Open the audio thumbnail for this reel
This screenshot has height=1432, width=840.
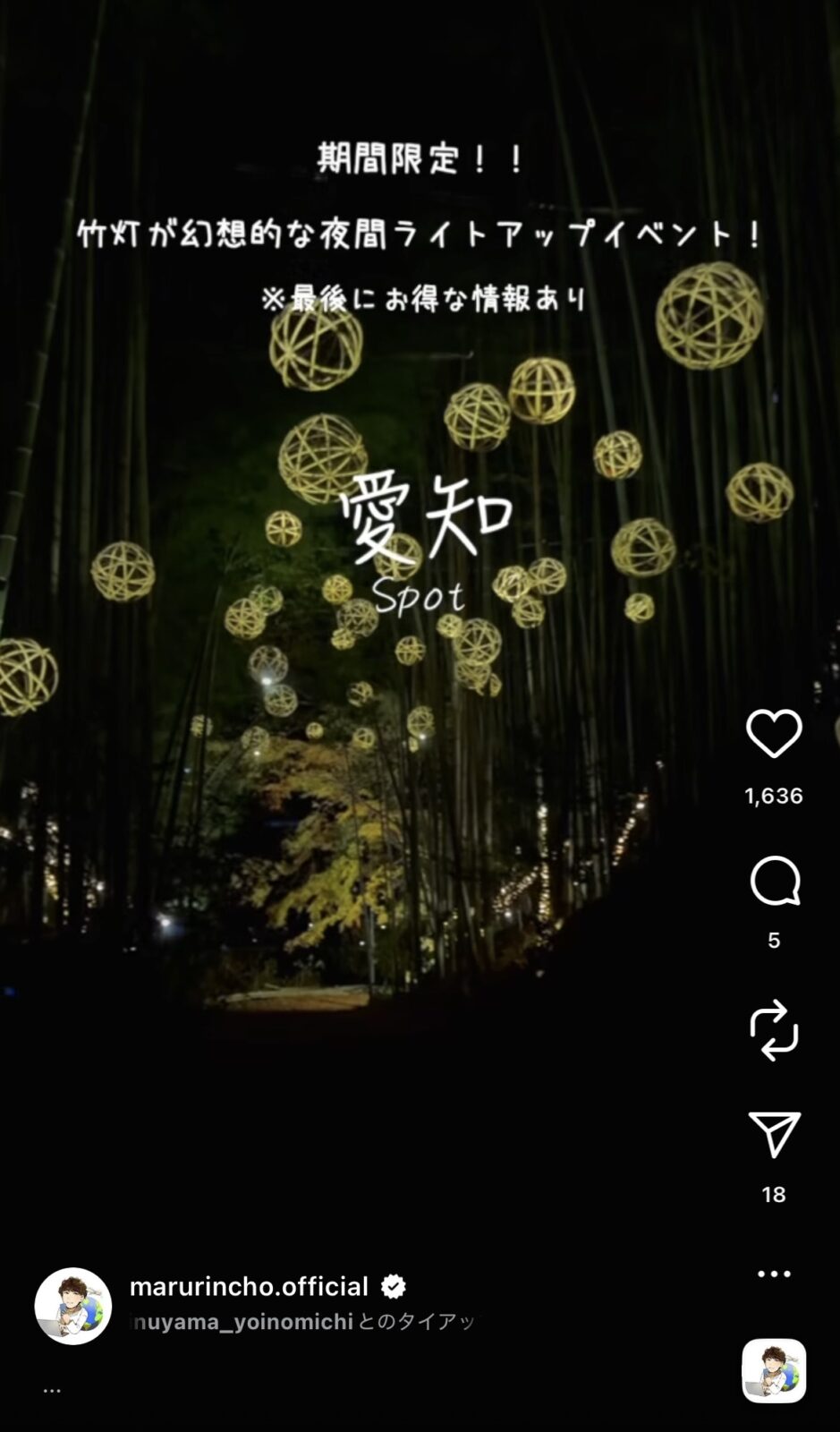[774, 1370]
